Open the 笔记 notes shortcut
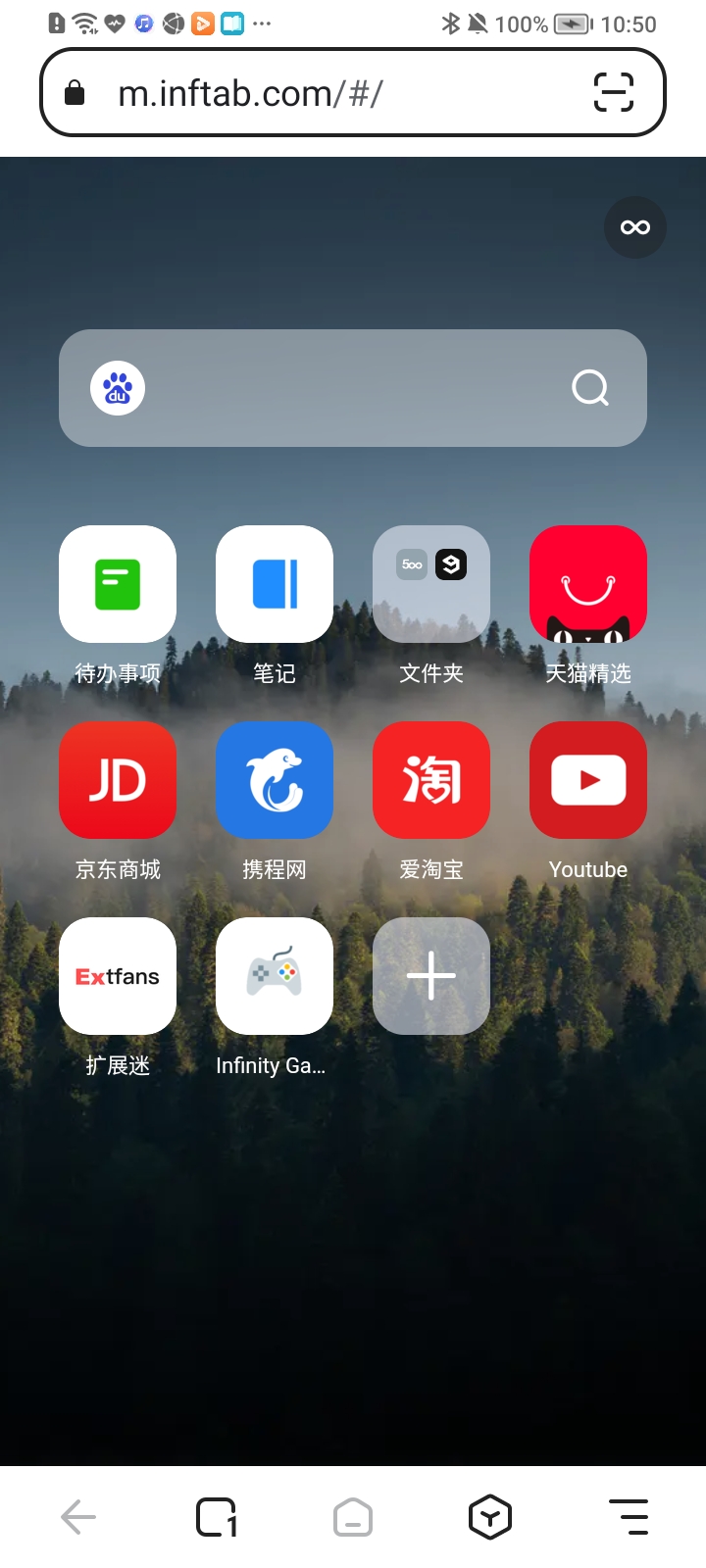Image resolution: width=706 pixels, height=1568 pixels. point(275,584)
